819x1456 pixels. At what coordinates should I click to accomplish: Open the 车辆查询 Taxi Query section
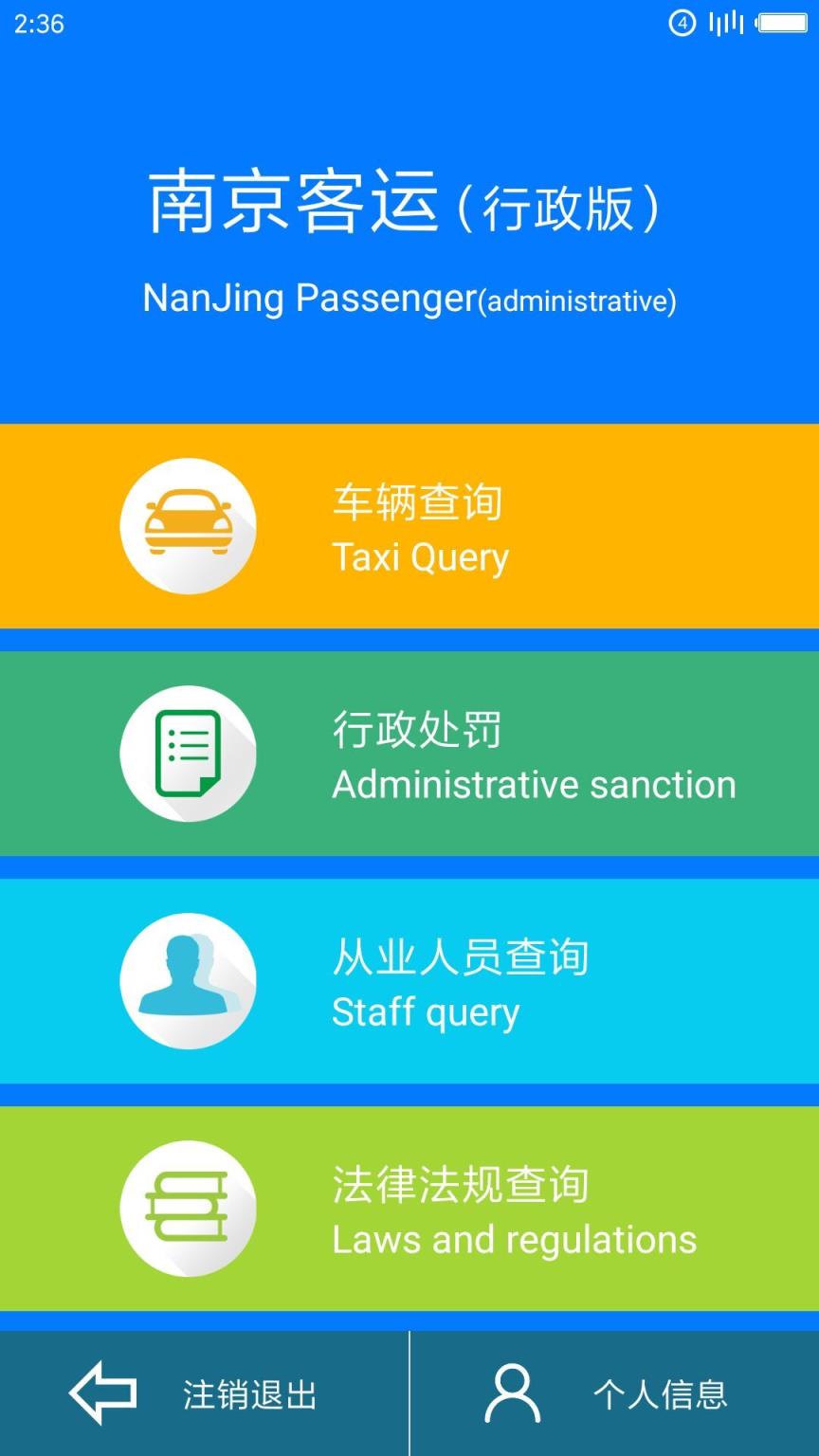point(409,527)
